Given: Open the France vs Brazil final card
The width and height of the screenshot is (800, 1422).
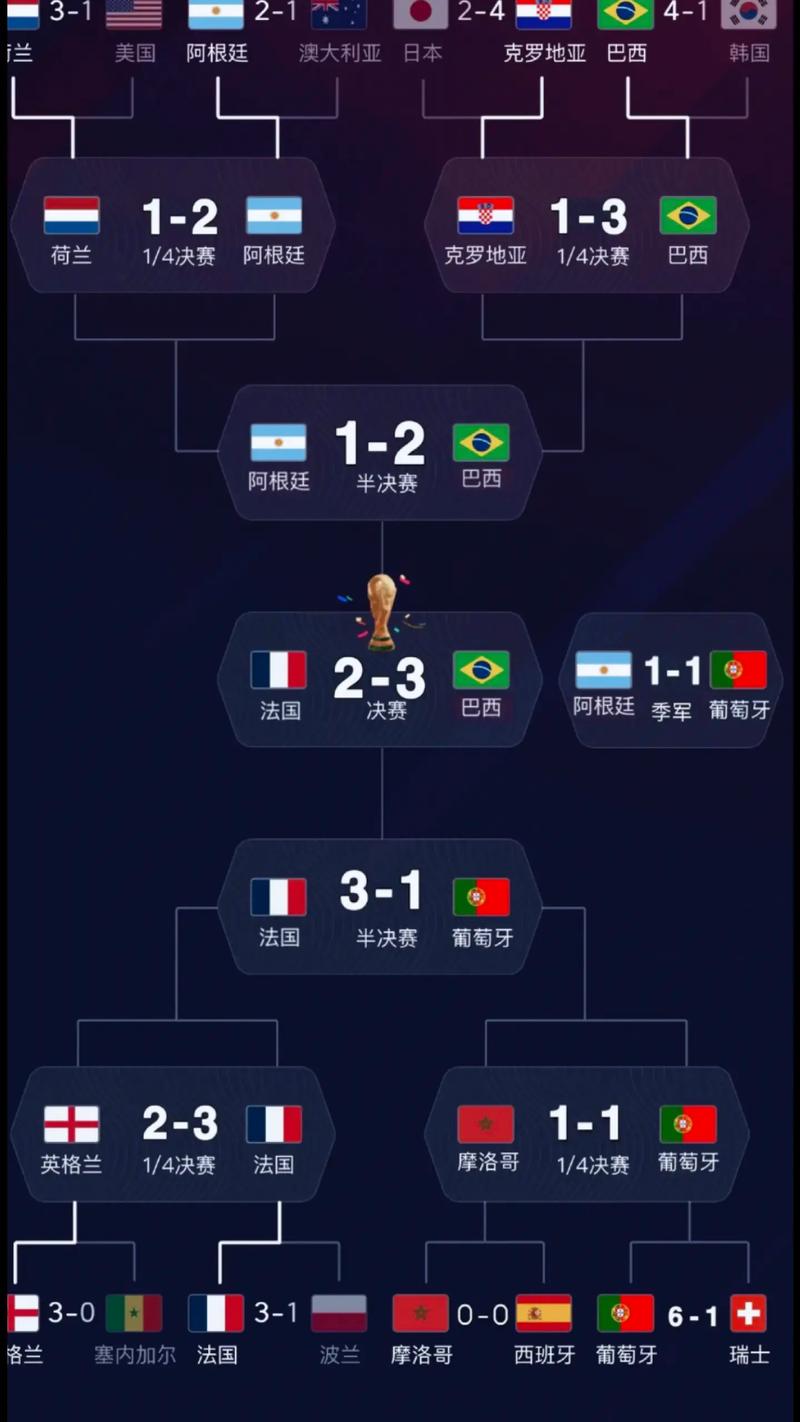Looking at the screenshot, I should pos(380,680).
